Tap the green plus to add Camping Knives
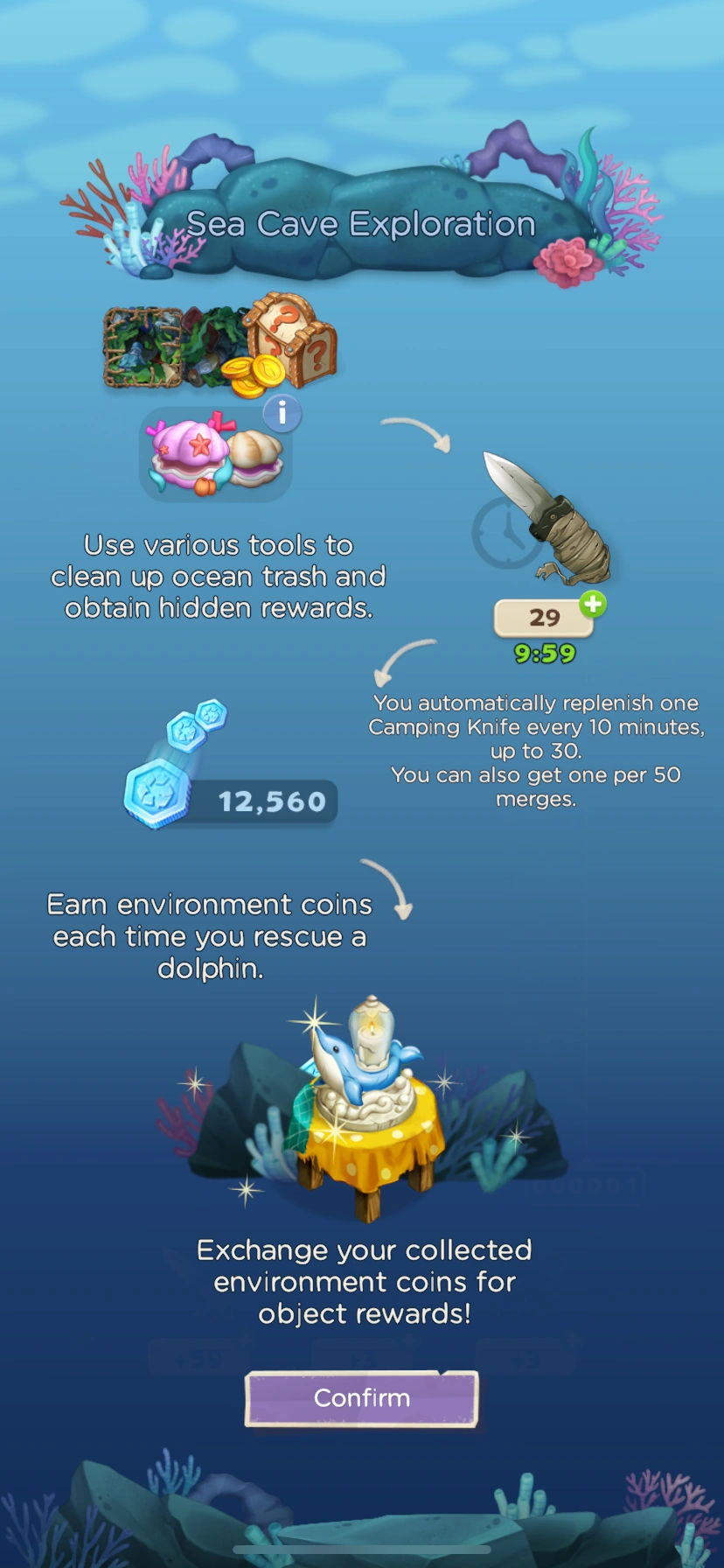This screenshot has height=1568, width=724. point(593,604)
